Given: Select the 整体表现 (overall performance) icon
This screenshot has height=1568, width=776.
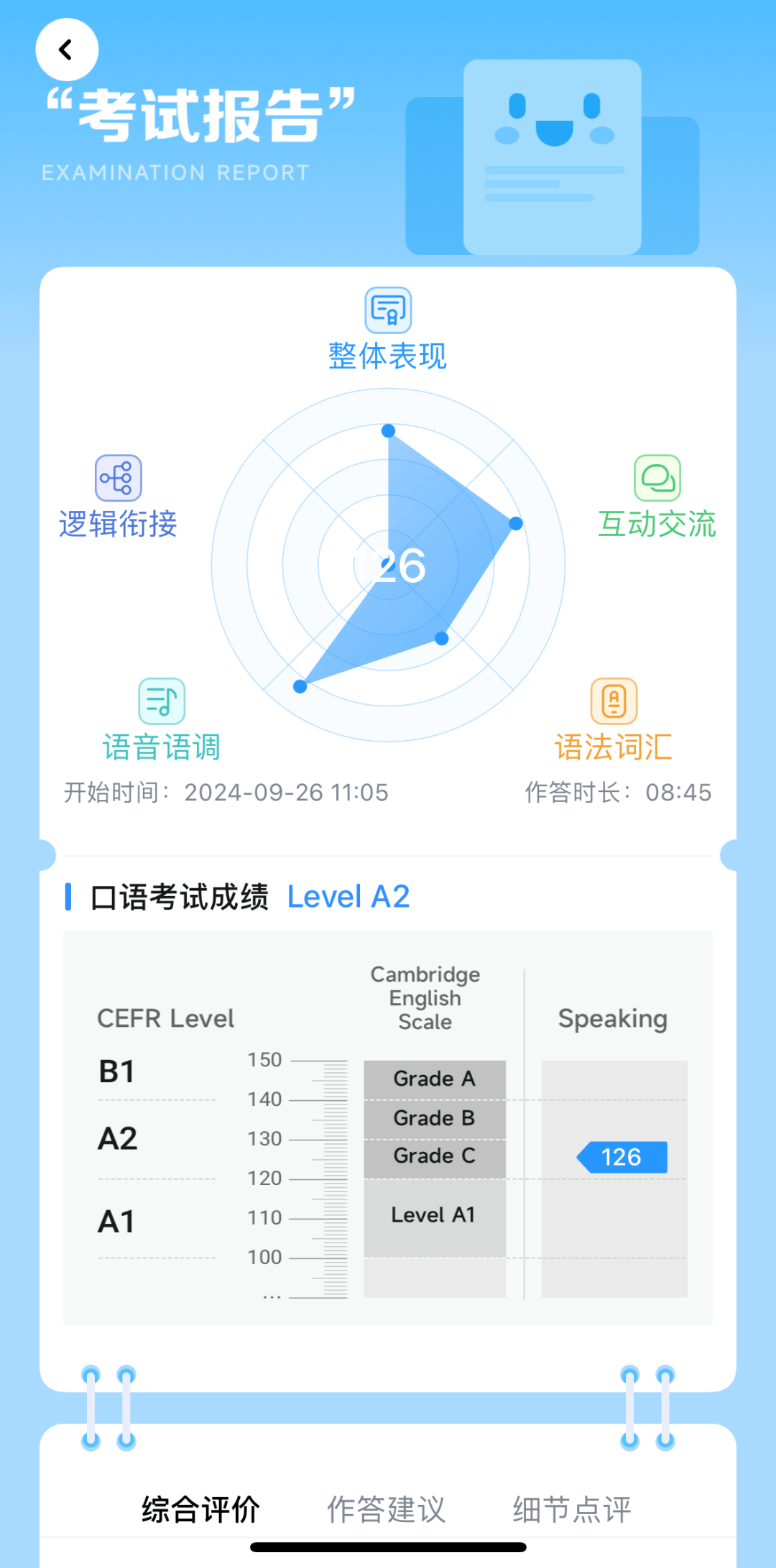Looking at the screenshot, I should coord(388,310).
